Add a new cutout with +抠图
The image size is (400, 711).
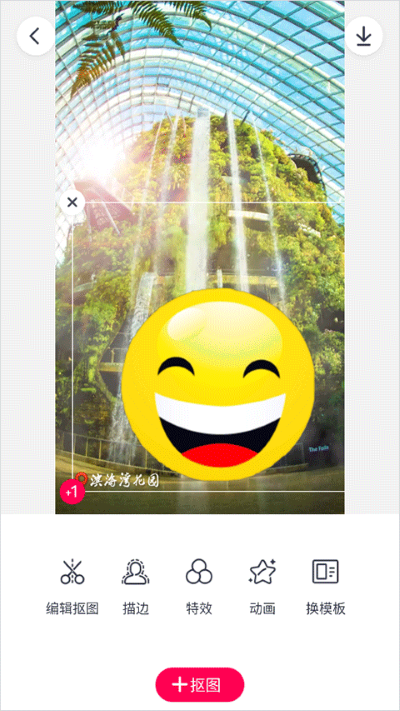coord(200,685)
